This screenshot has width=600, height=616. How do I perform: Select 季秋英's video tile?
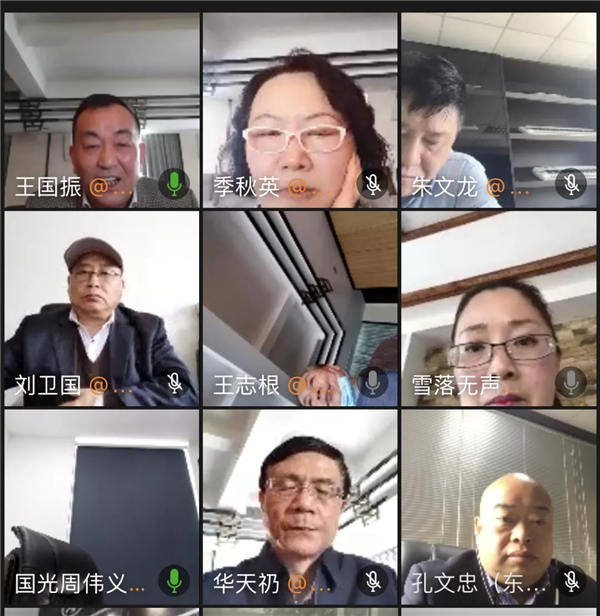299,110
